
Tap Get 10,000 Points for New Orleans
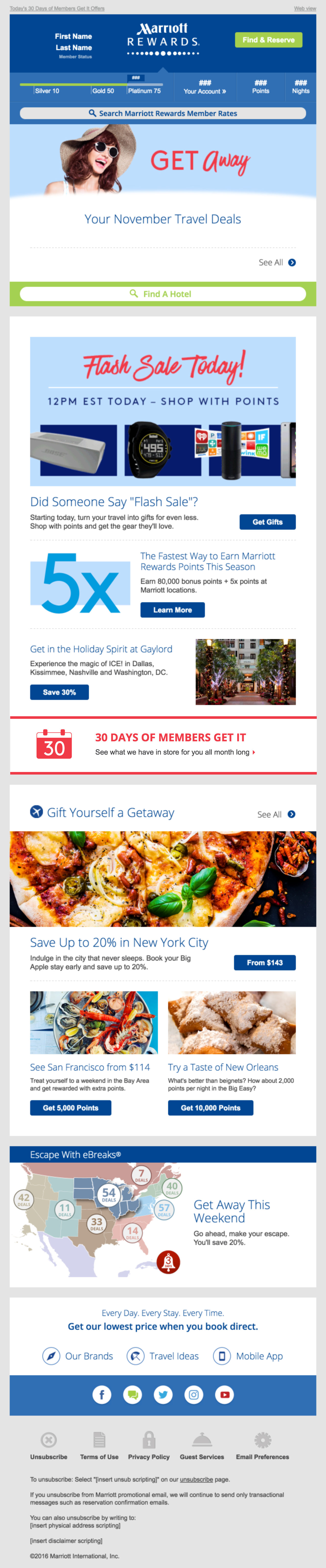[x=211, y=1108]
